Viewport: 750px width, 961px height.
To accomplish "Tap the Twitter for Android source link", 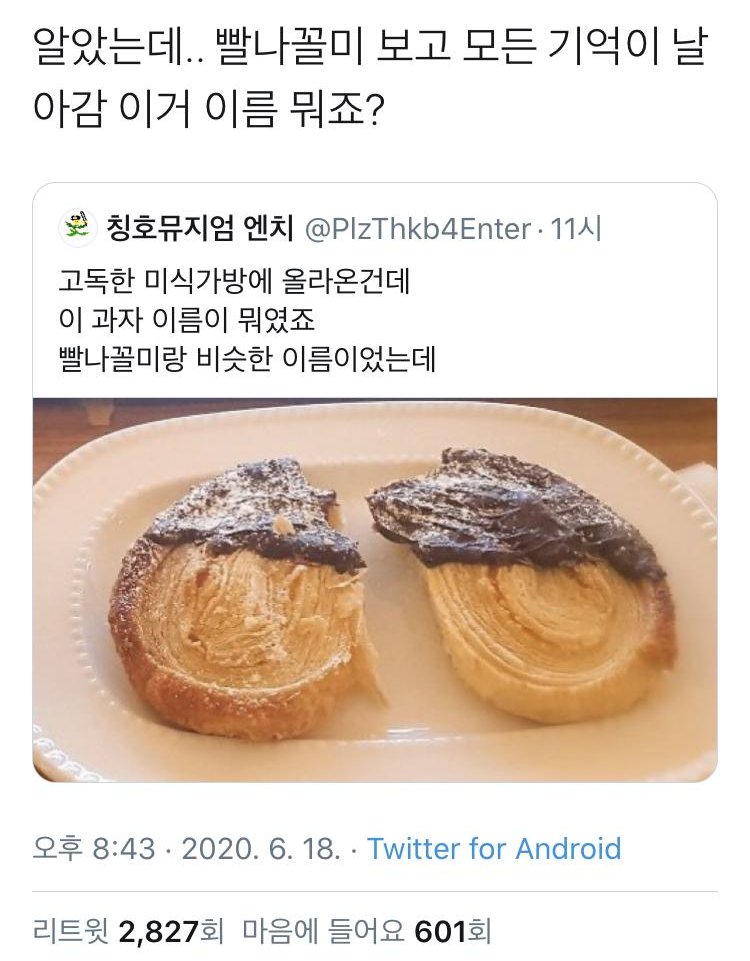I will 494,849.
